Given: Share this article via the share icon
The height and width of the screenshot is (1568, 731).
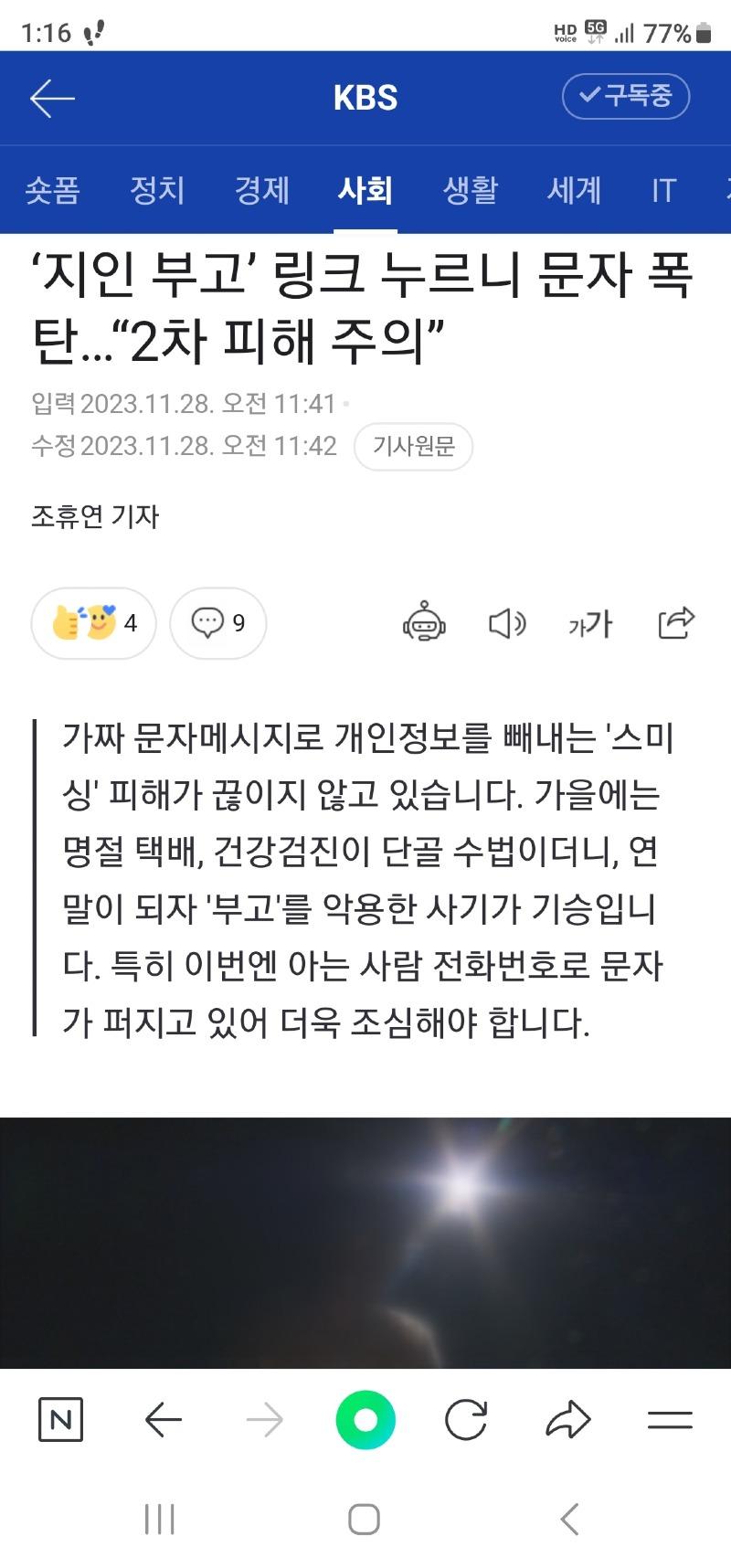Looking at the screenshot, I should (x=676, y=623).
